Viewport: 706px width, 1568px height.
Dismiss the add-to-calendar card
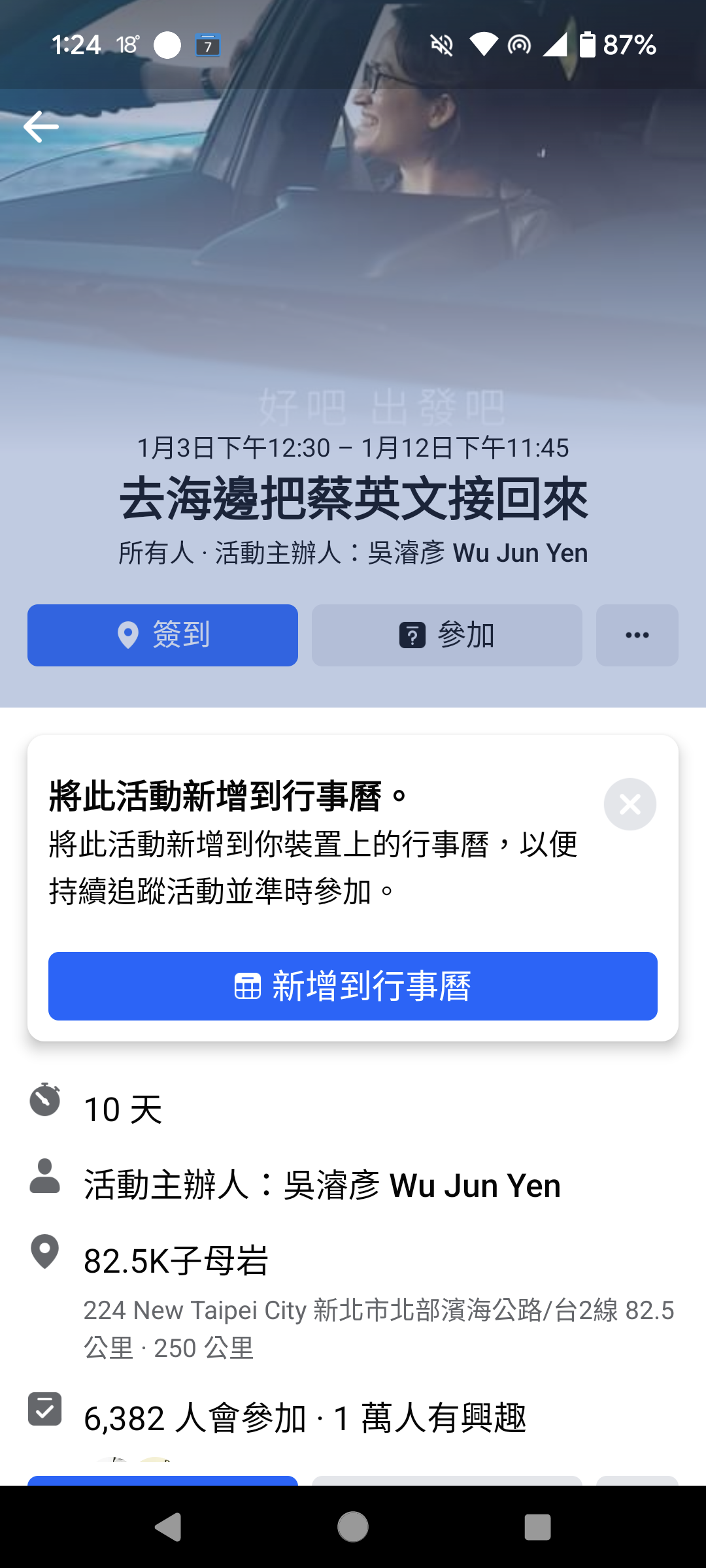click(630, 804)
